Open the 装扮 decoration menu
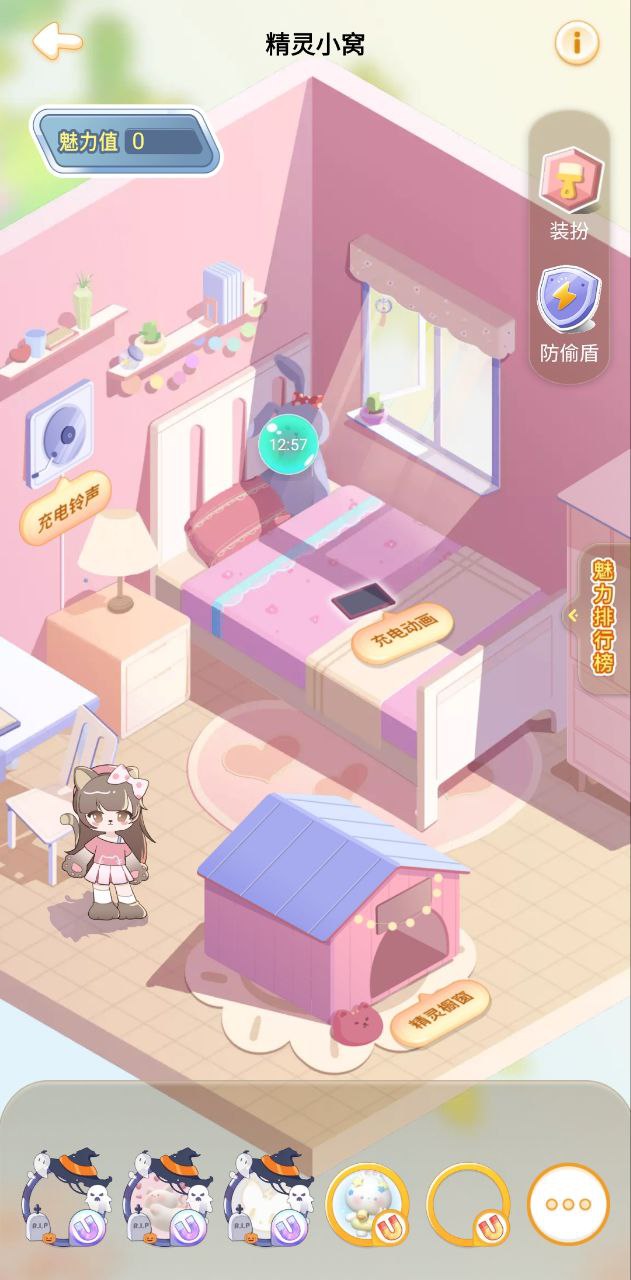Image resolution: width=631 pixels, height=1280 pixels. tap(569, 195)
